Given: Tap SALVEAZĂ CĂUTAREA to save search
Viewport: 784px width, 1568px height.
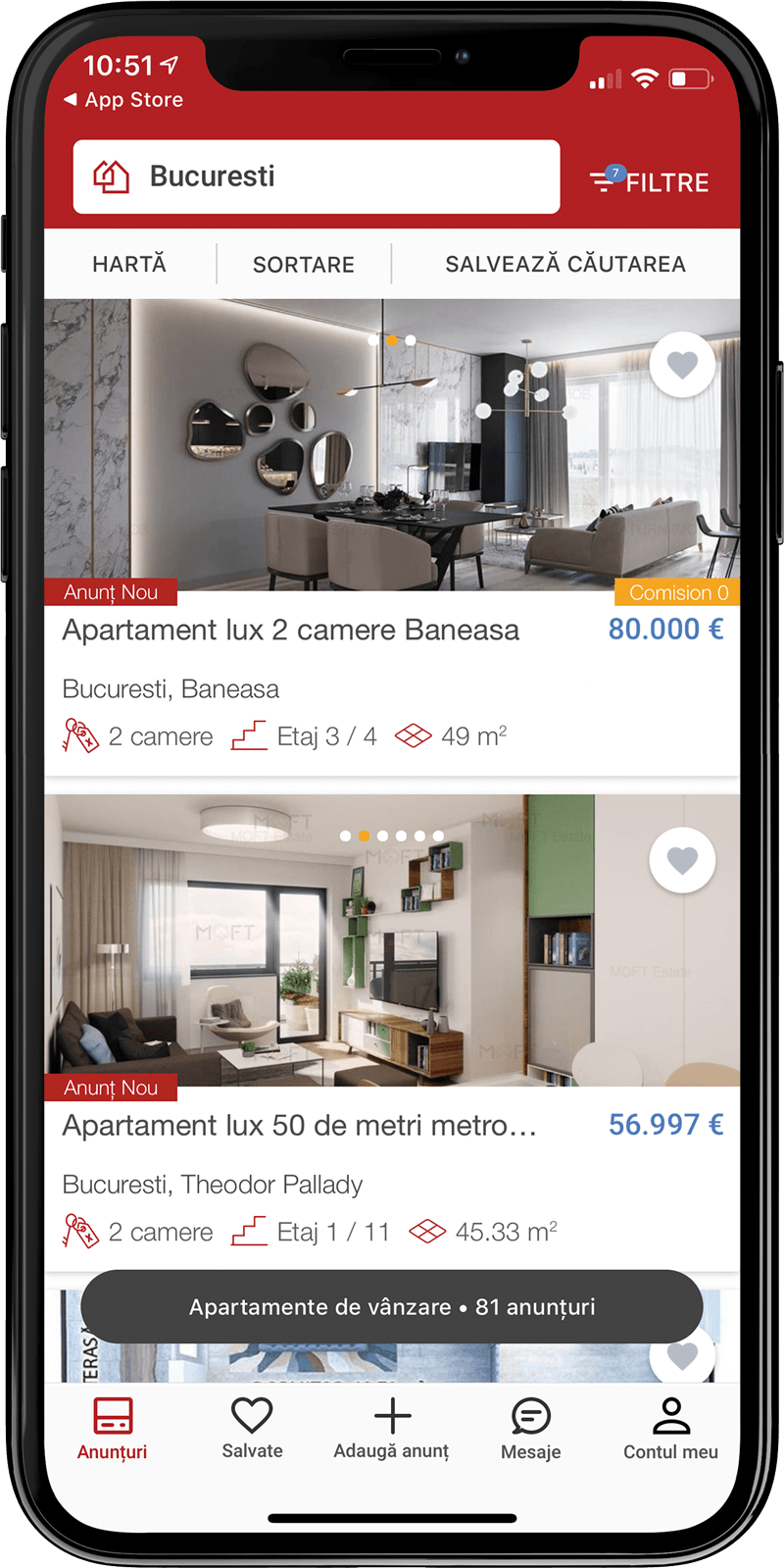Looking at the screenshot, I should click(x=565, y=264).
